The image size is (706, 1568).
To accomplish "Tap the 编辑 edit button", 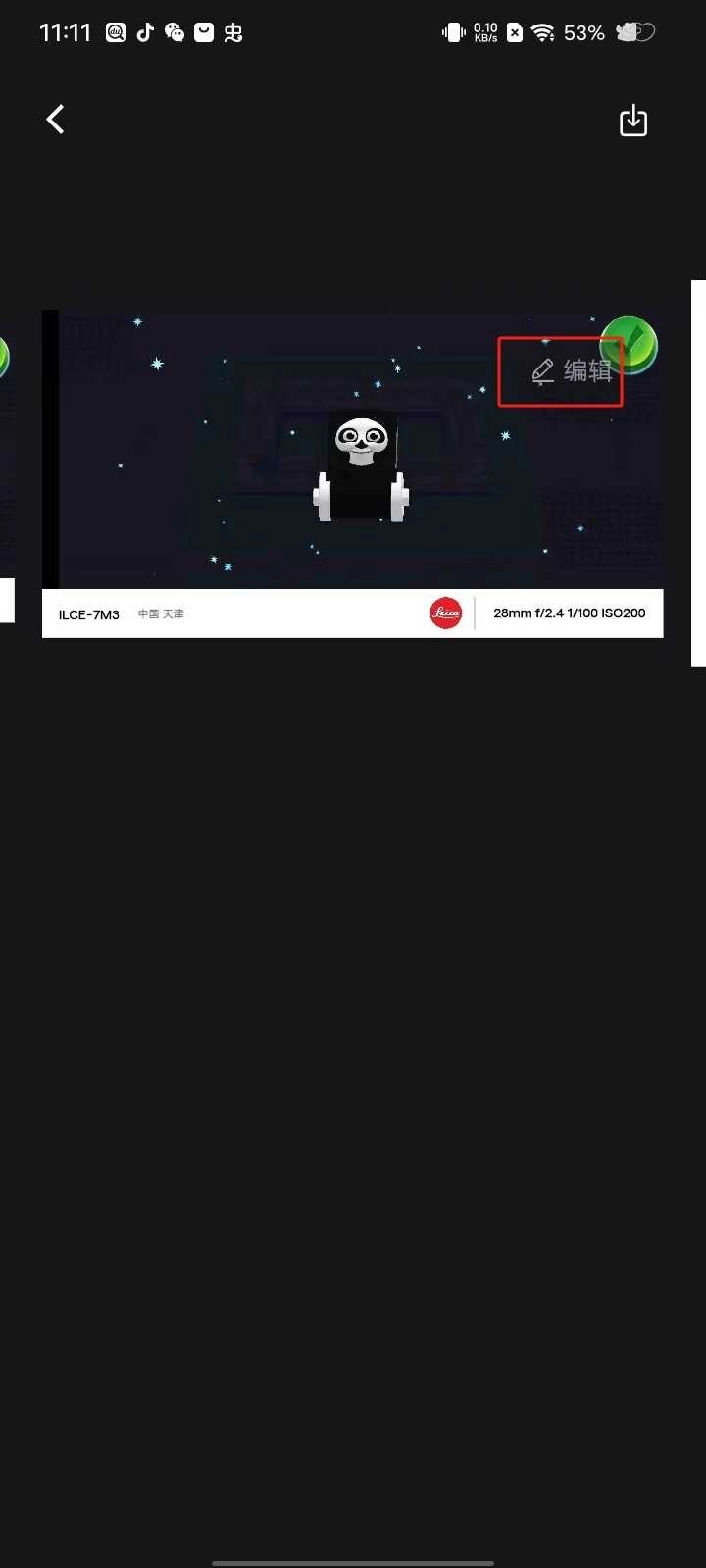I will pyautogui.click(x=572, y=370).
